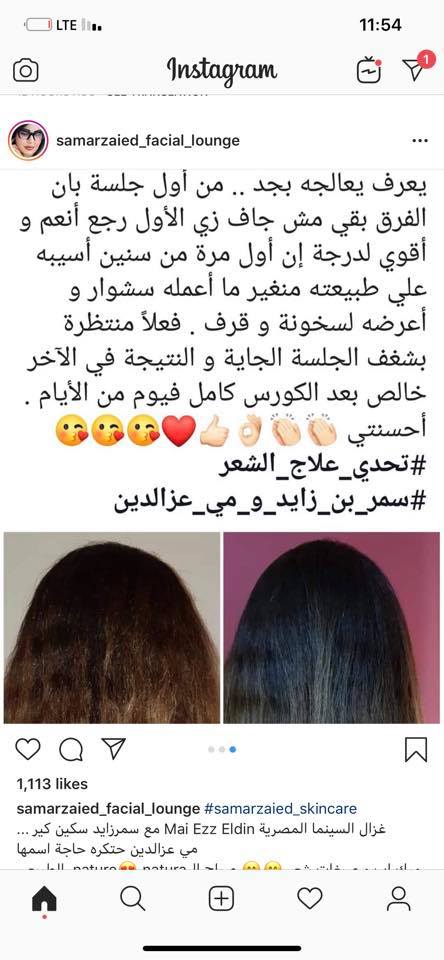The height and width of the screenshot is (960, 444).
Task: Go to the Home tab
Action: tap(44, 899)
